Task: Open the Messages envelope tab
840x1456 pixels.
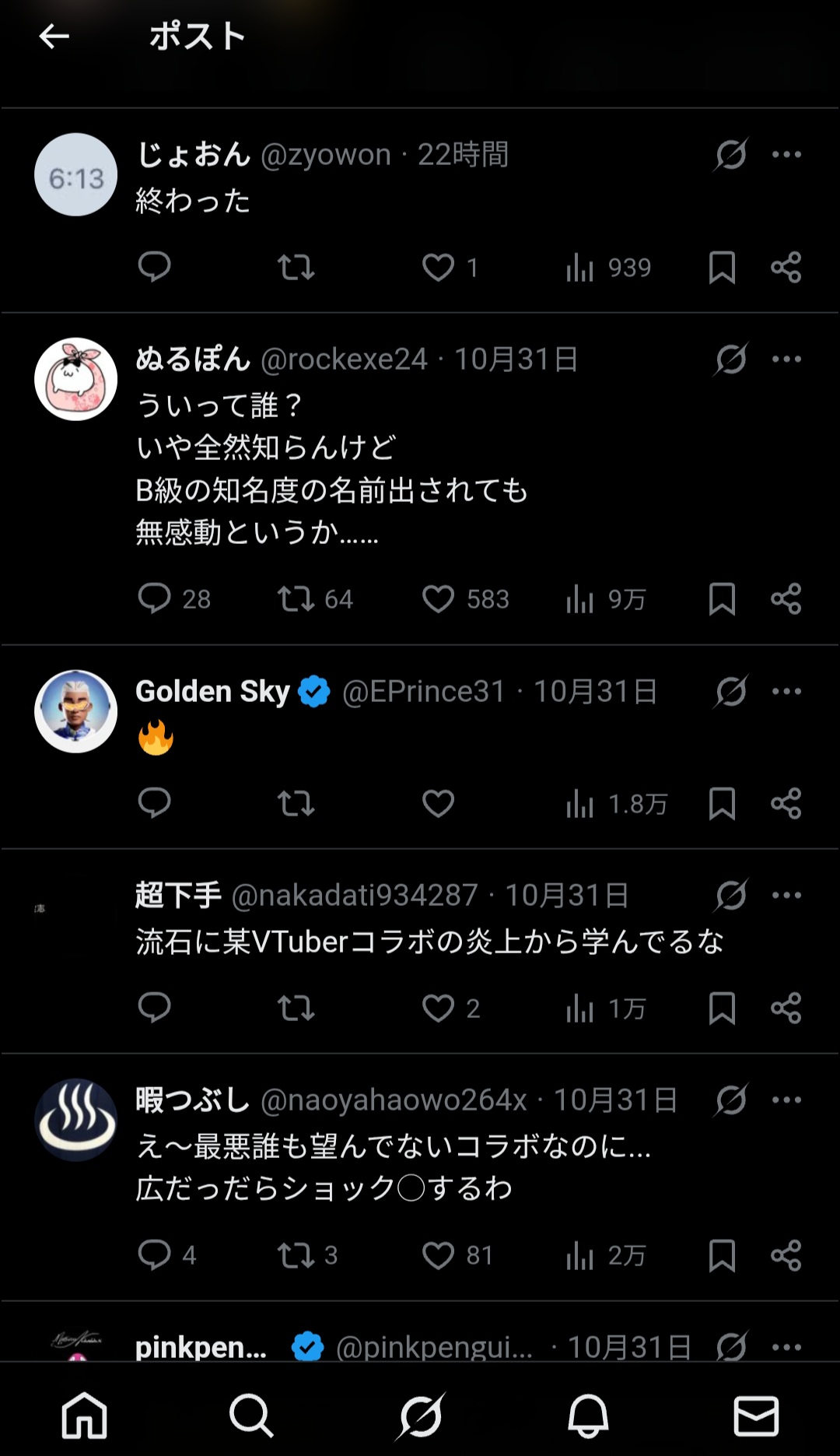Action: tap(756, 1415)
